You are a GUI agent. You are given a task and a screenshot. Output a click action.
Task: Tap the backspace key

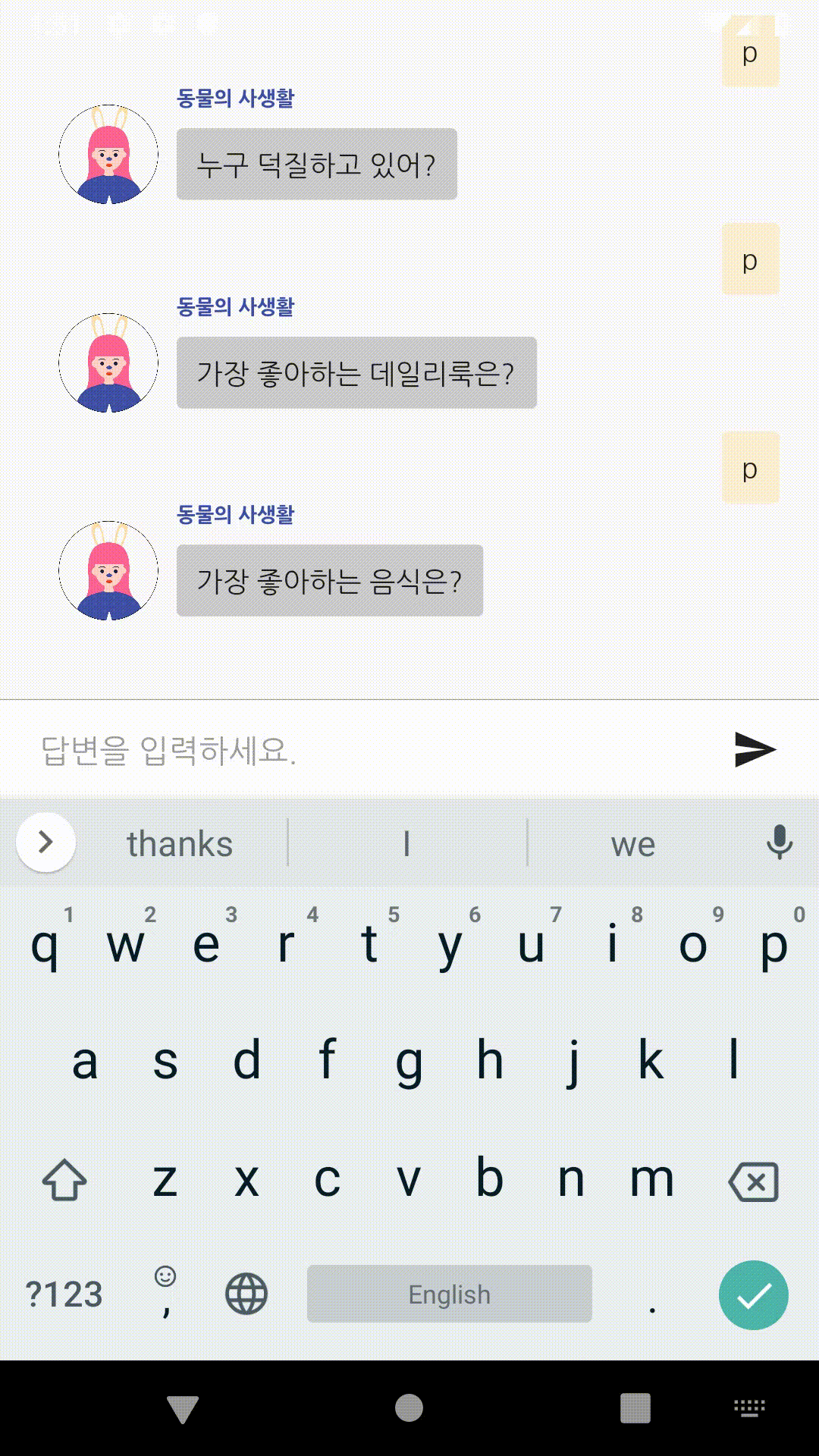click(753, 1181)
